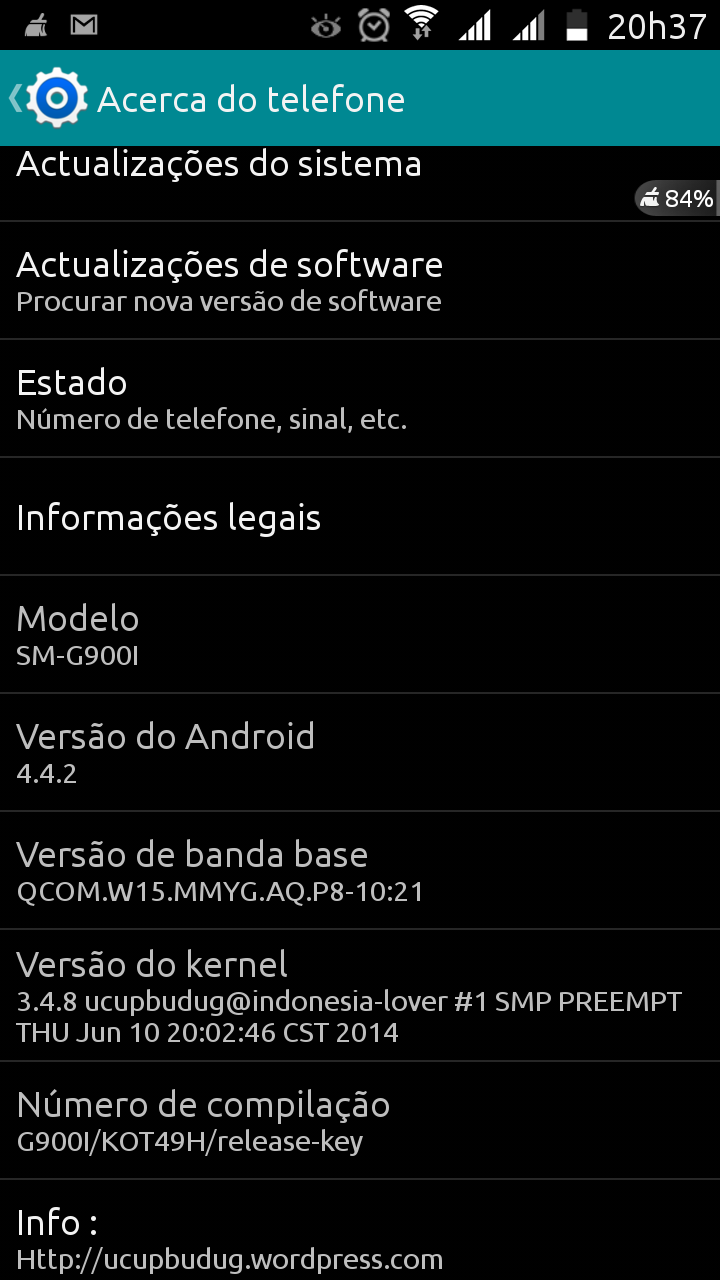The width and height of the screenshot is (720, 1280).
Task: Open the Estado row
Action: click(x=360, y=399)
